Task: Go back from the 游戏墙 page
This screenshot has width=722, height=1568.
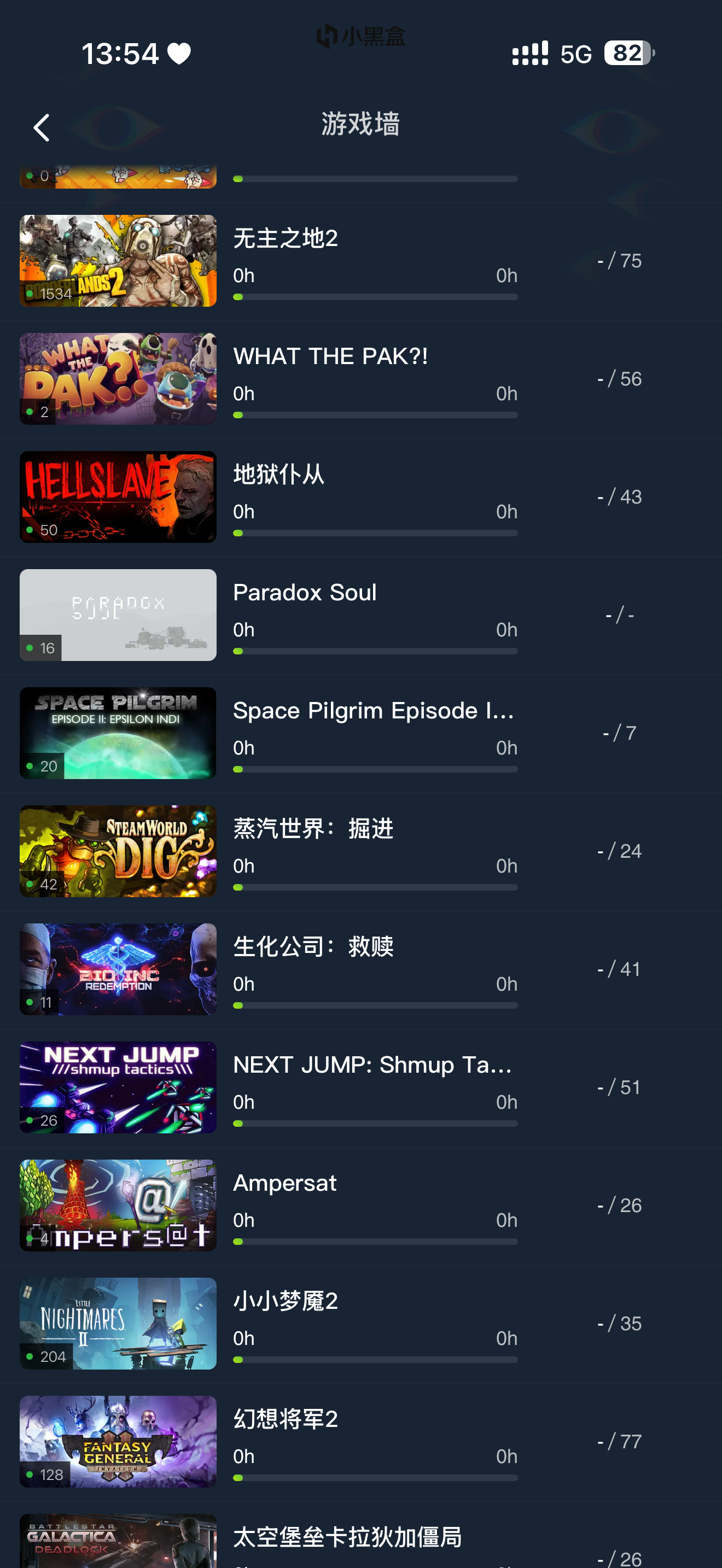Action: click(x=42, y=128)
